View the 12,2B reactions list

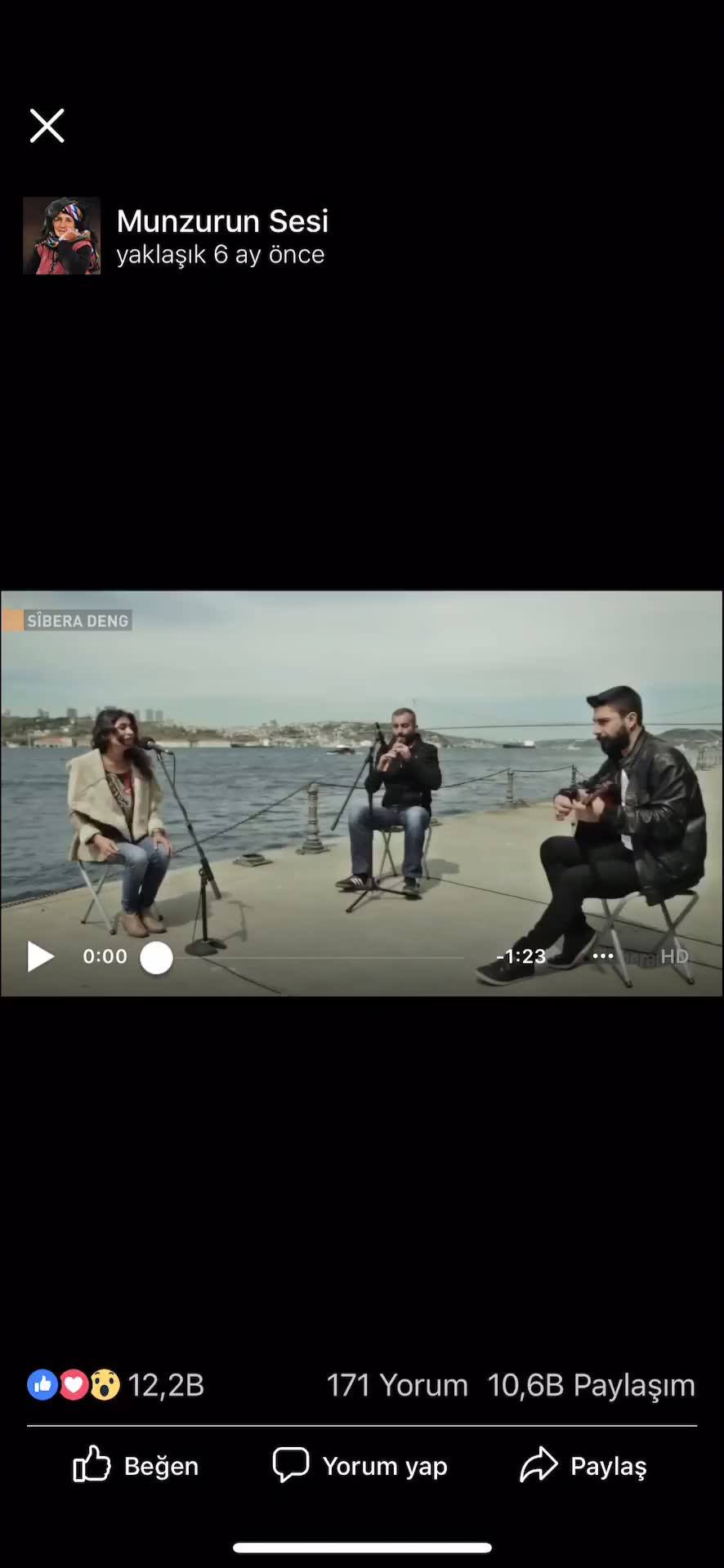[x=115, y=1385]
